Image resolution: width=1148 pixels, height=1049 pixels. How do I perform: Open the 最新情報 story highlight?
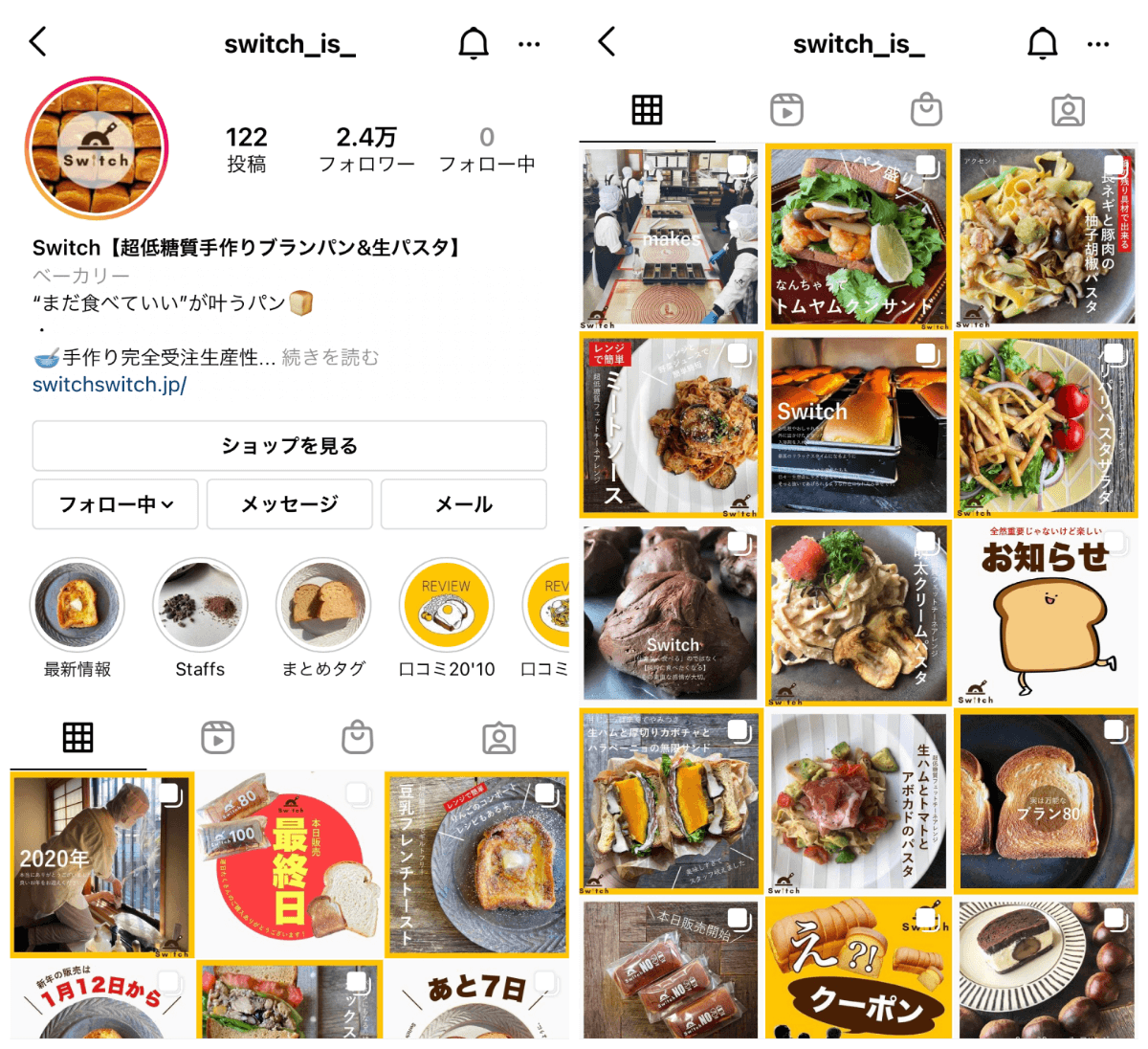tap(77, 606)
